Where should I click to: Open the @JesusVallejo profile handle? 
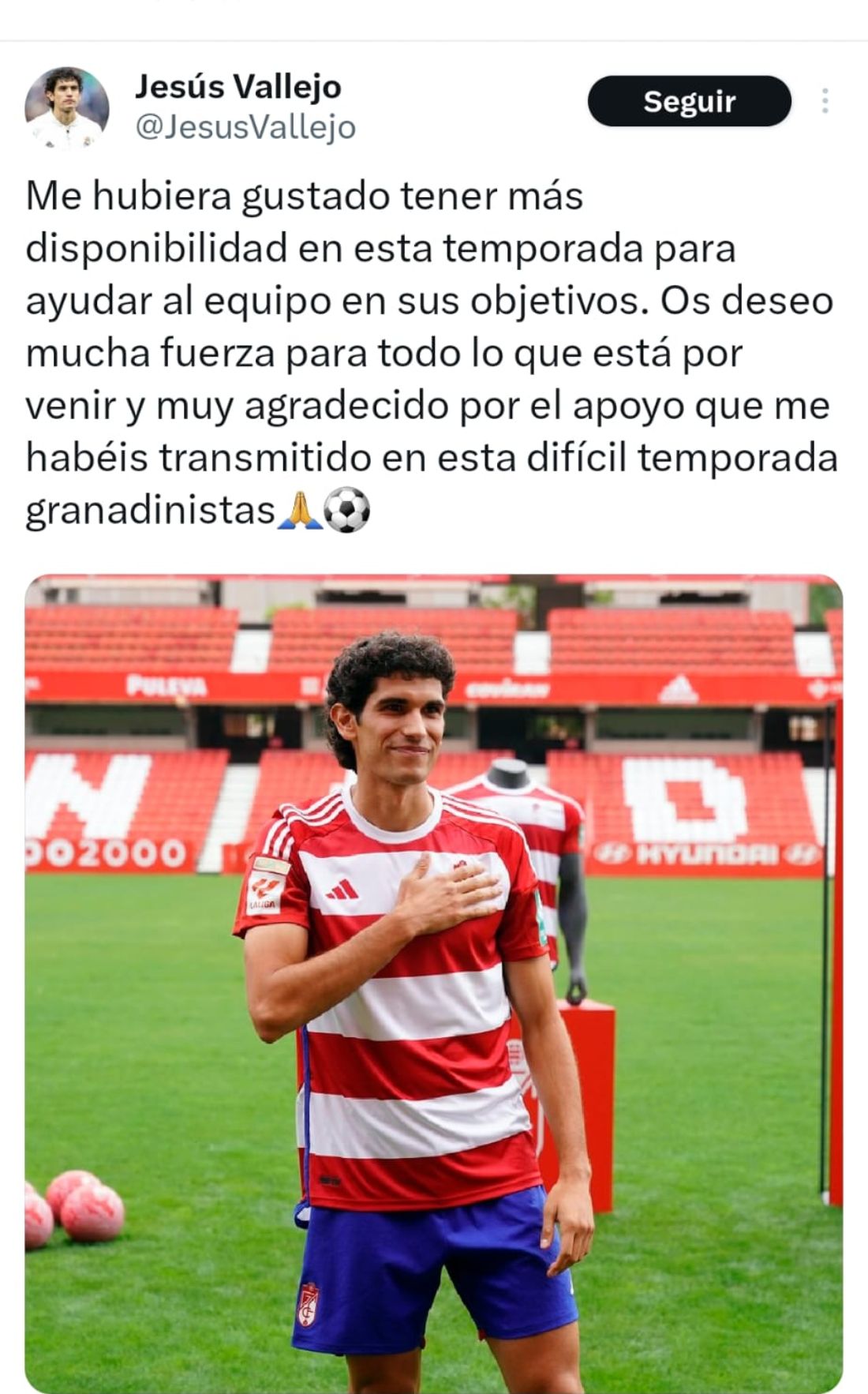(x=245, y=127)
